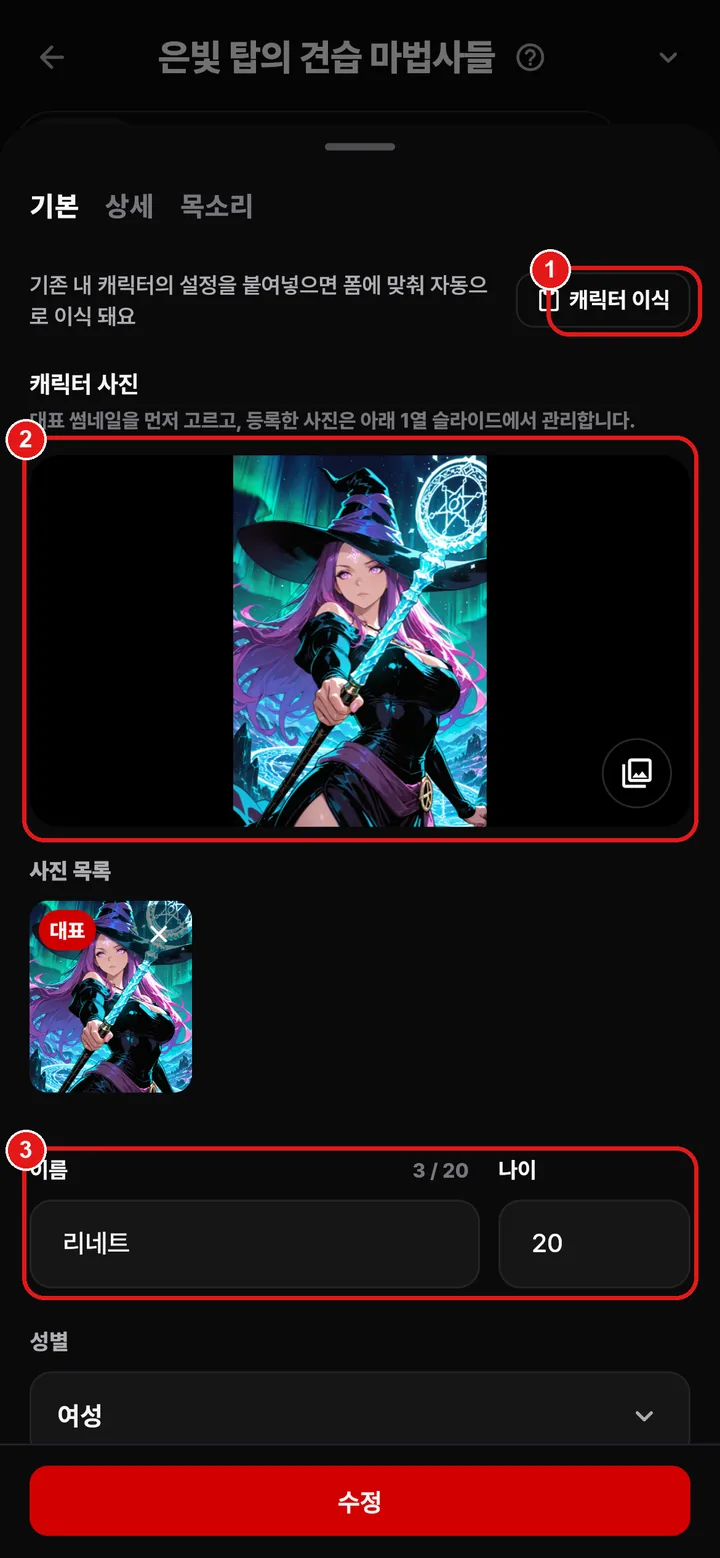Edit the 나이 field showing 20
The width and height of the screenshot is (720, 1558).
pos(594,1244)
